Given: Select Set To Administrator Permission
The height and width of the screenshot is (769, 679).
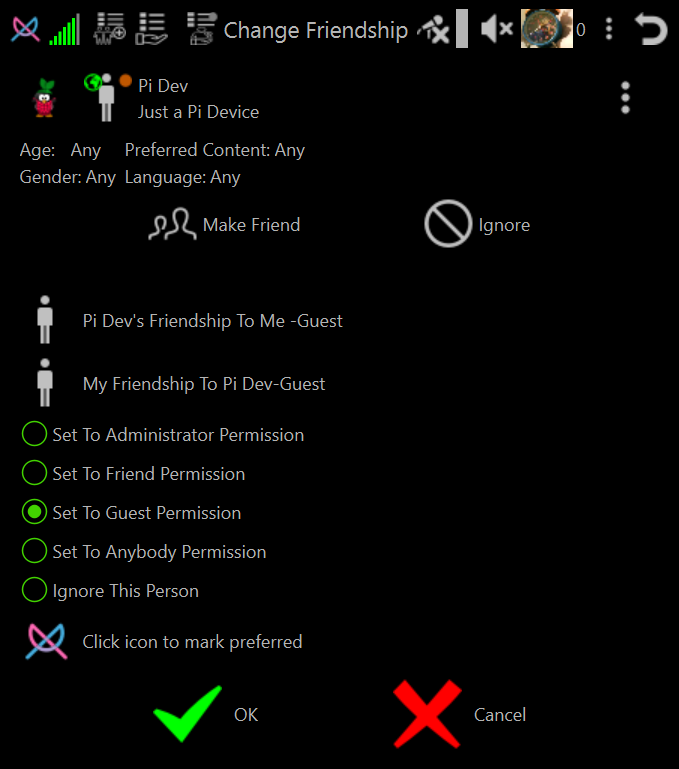Looking at the screenshot, I should 35,435.
